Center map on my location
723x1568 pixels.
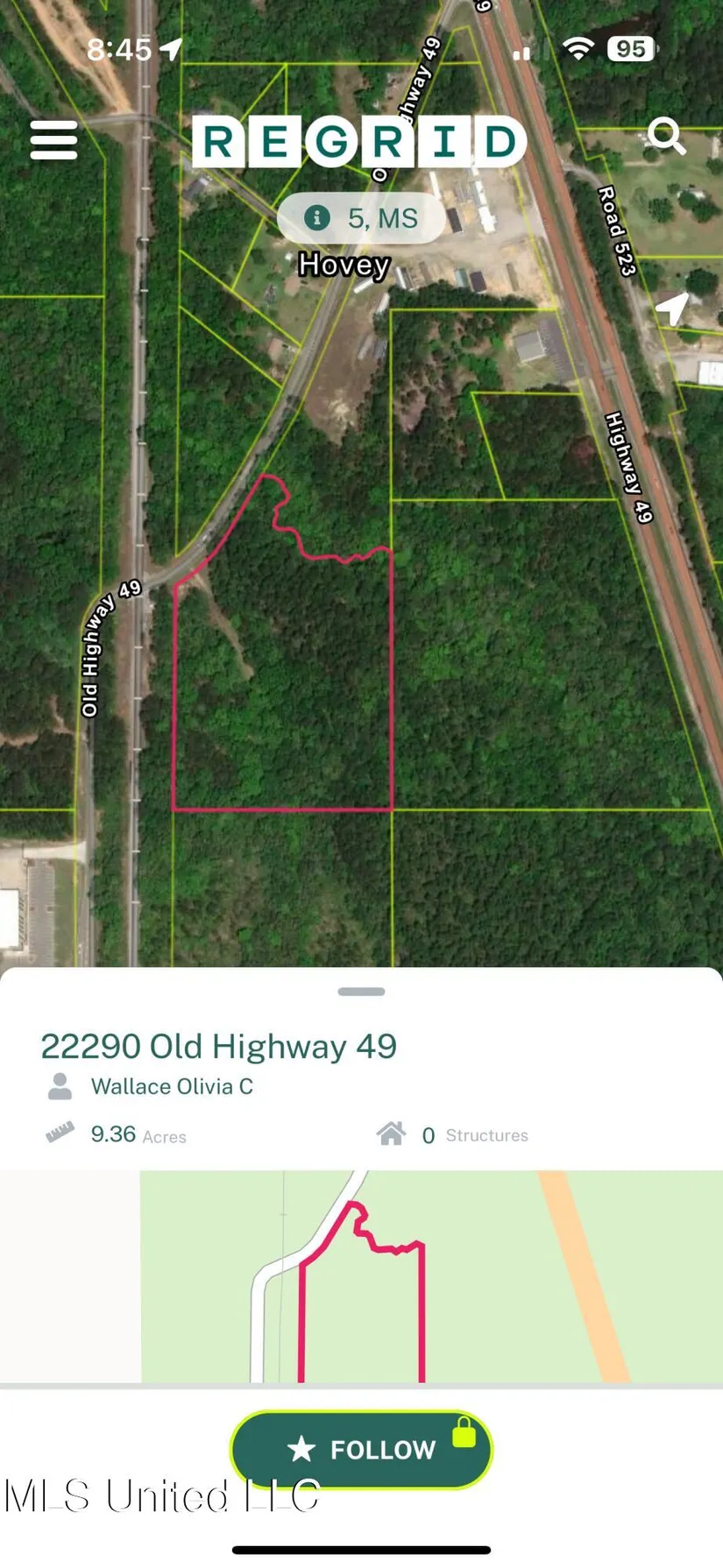pos(672,308)
